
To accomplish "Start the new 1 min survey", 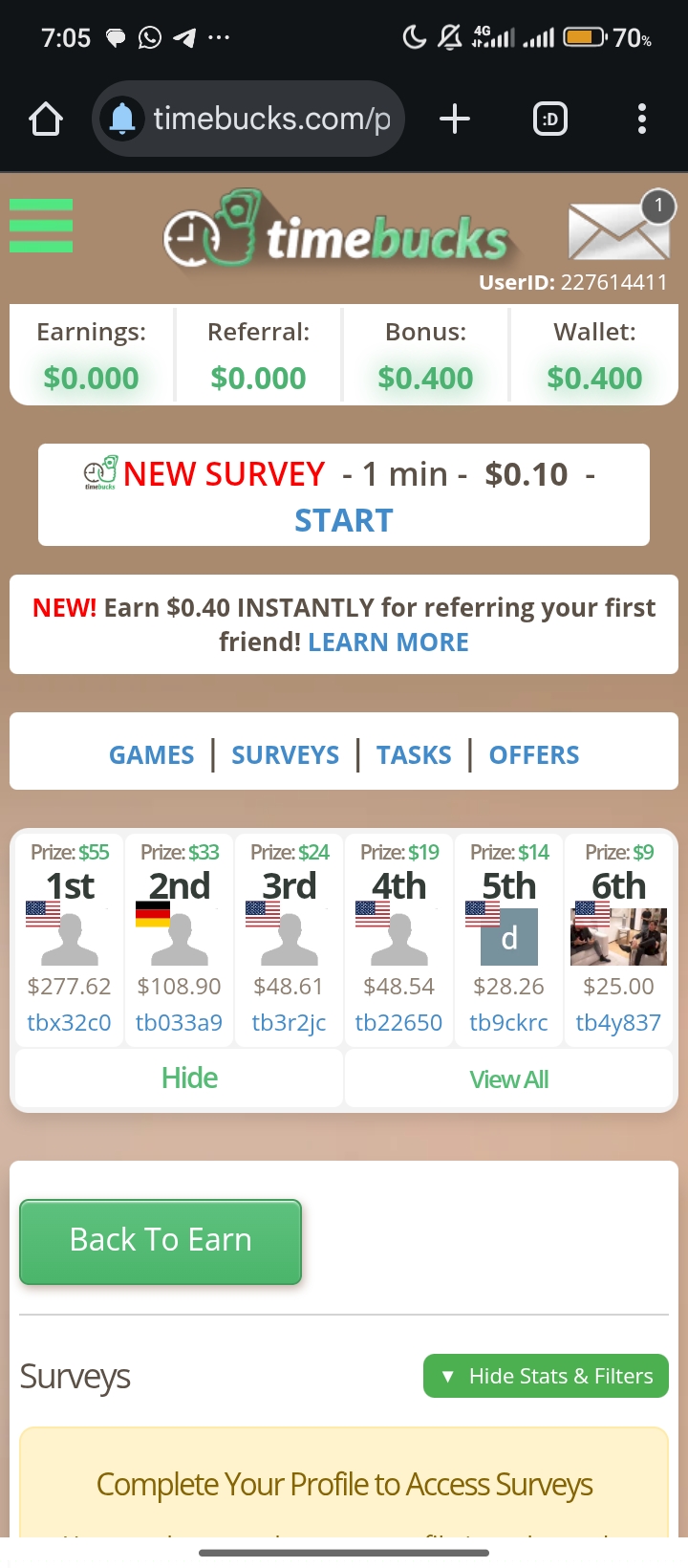I will (343, 520).
